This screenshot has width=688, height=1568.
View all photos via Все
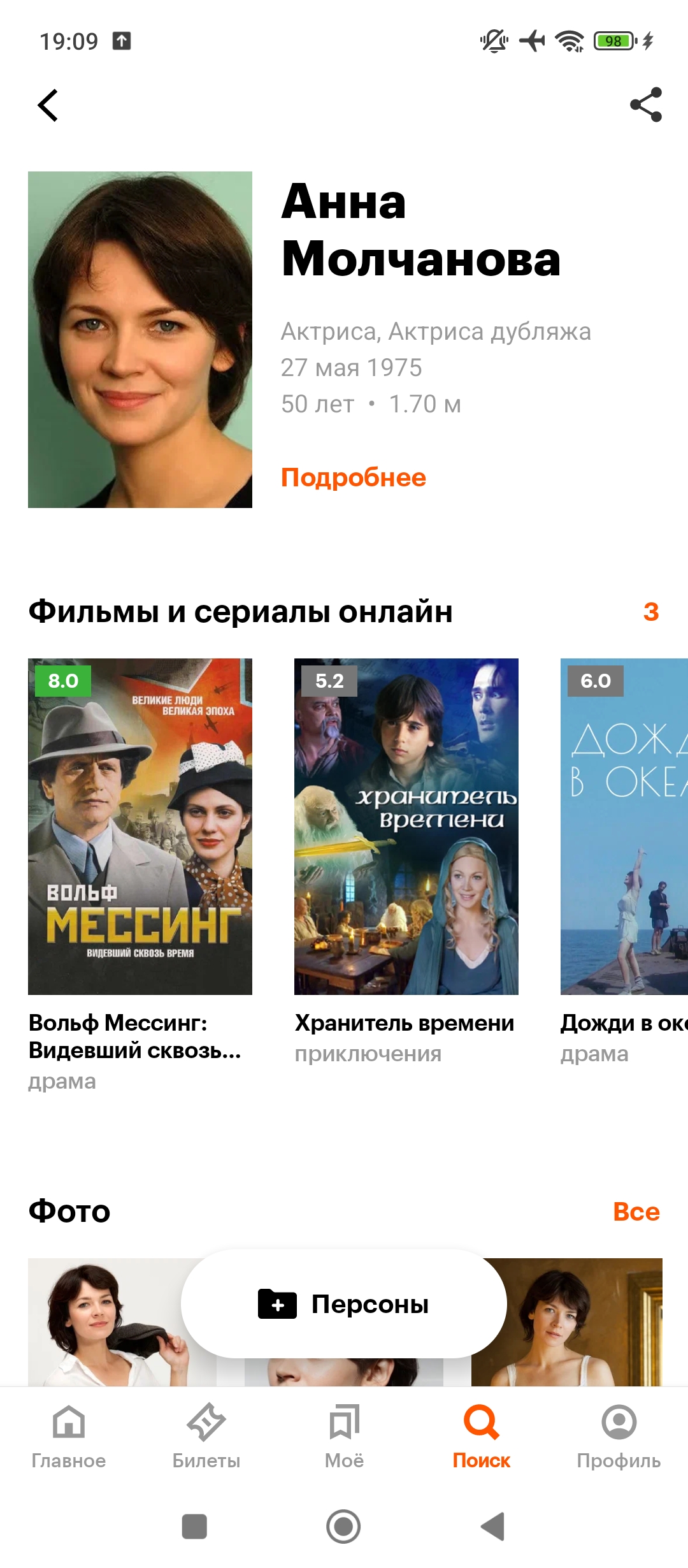point(636,1212)
